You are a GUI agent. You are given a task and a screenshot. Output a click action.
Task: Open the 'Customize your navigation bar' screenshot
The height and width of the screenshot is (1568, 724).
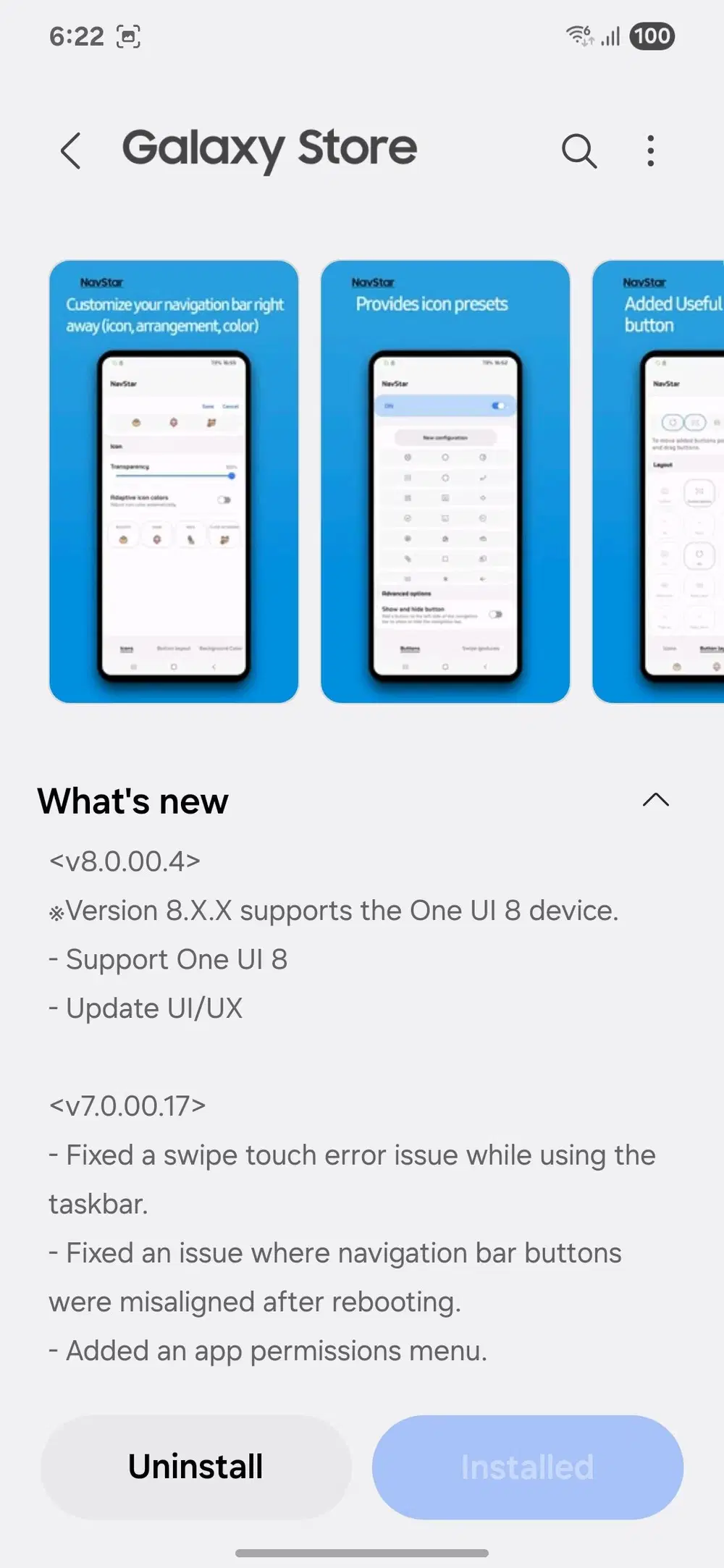[174, 481]
